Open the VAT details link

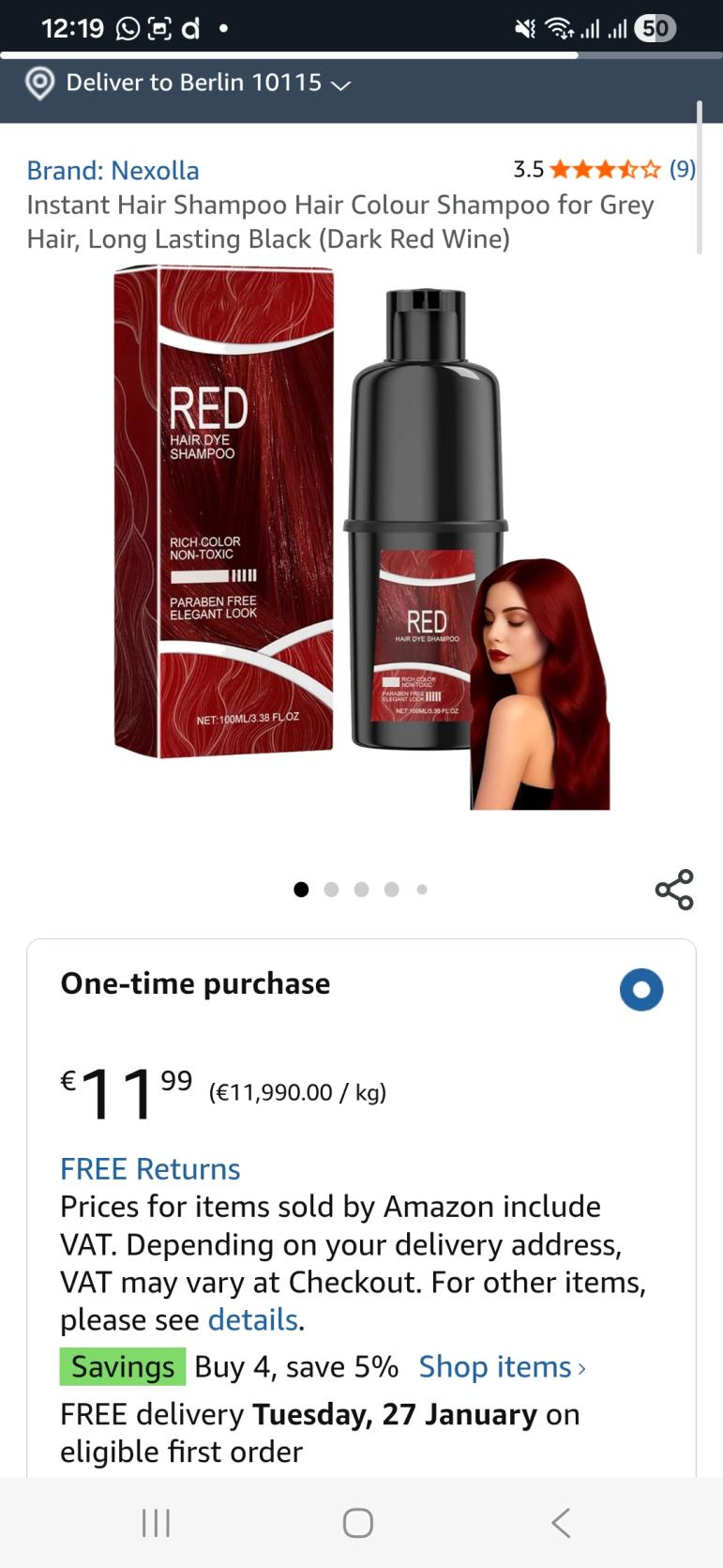tap(253, 1319)
